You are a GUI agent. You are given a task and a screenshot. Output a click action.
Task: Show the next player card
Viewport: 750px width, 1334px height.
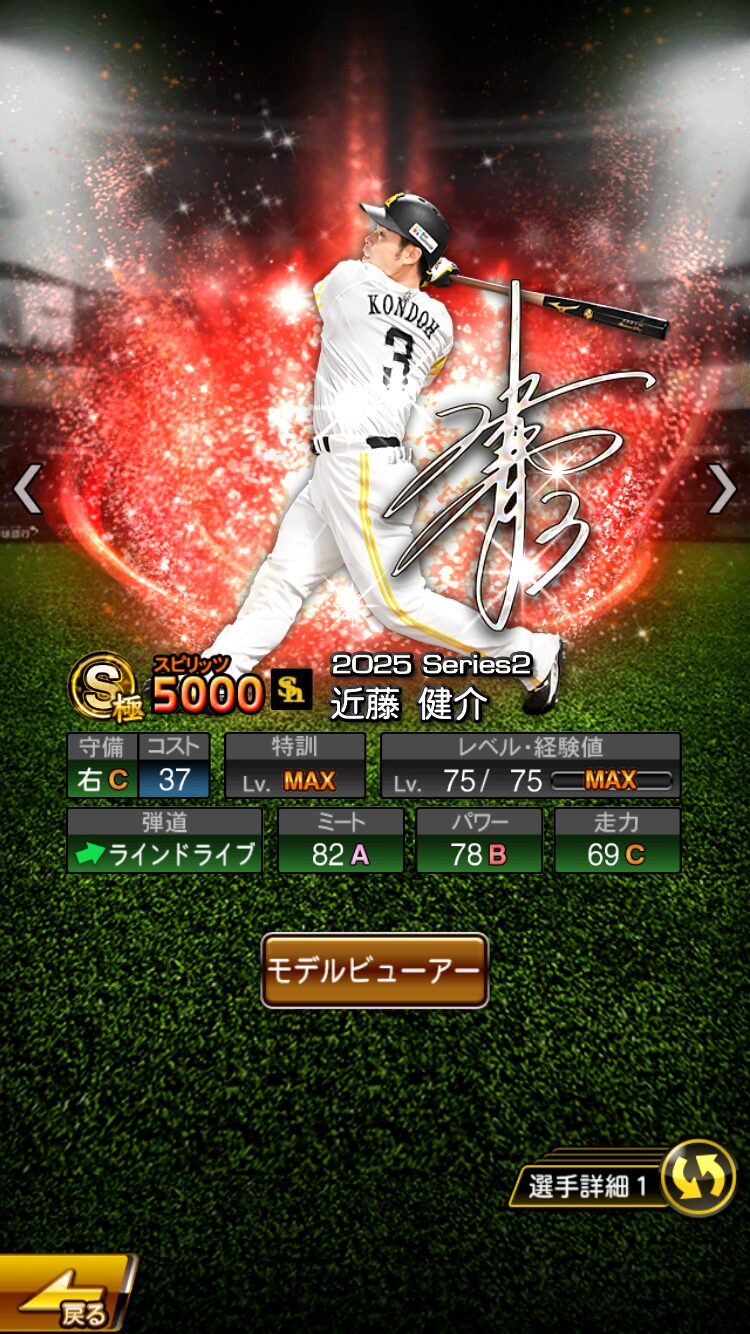pyautogui.click(x=722, y=489)
